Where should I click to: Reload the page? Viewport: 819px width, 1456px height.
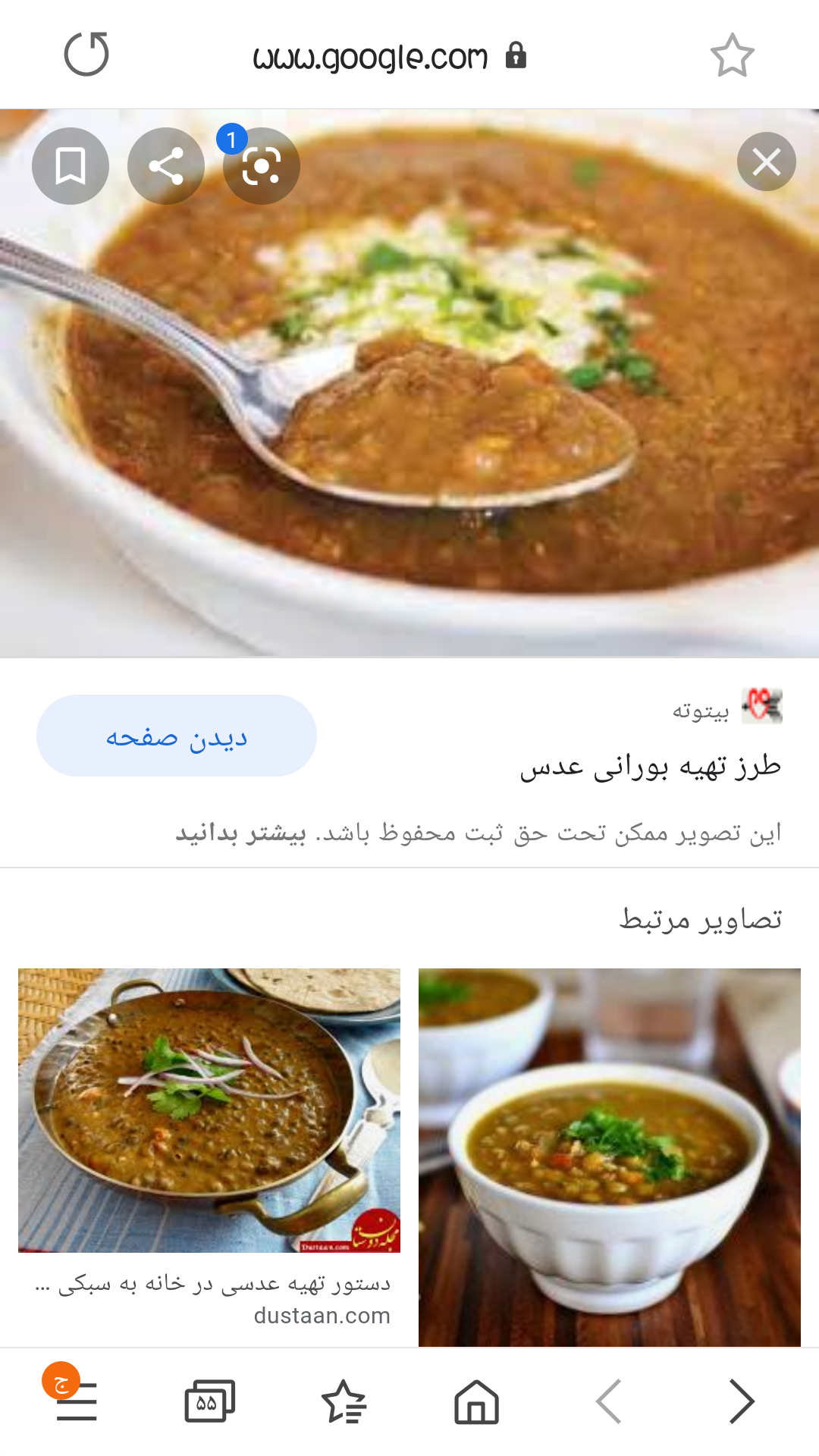tap(86, 55)
